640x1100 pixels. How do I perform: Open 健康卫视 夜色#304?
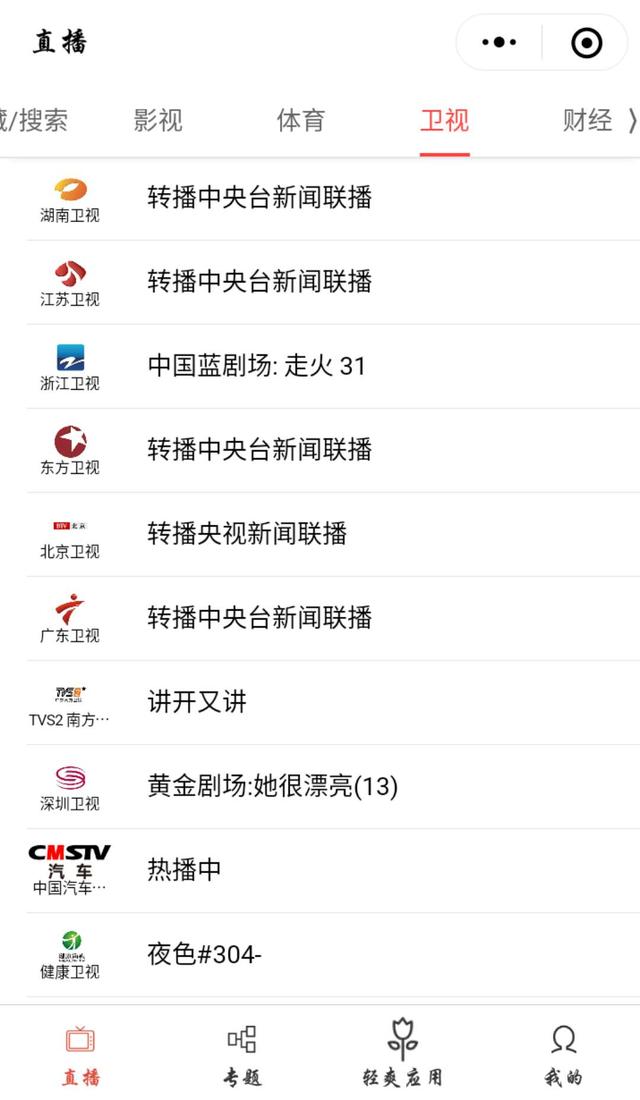pos(333,955)
